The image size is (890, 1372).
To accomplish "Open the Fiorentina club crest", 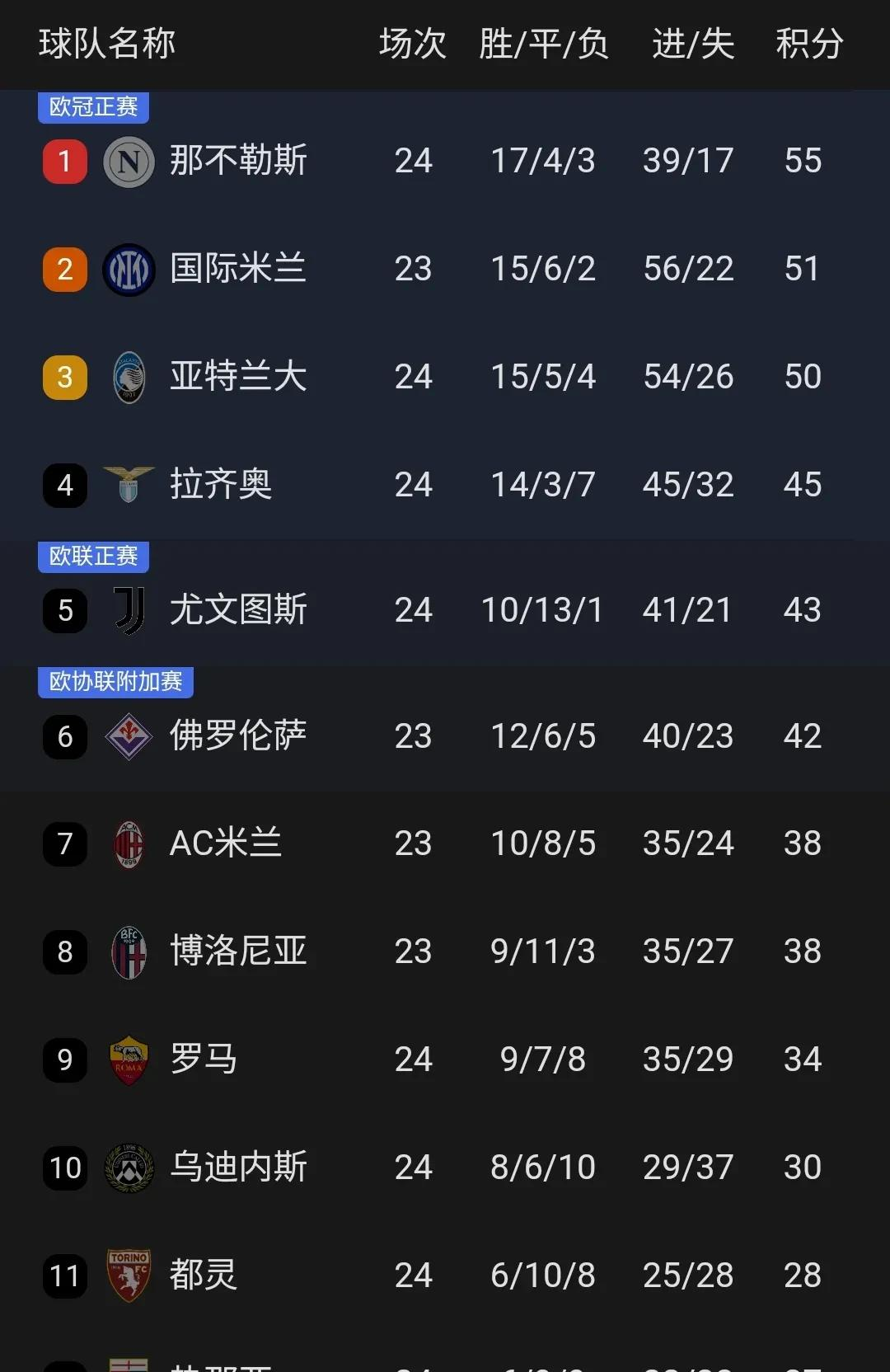I will pyautogui.click(x=129, y=736).
